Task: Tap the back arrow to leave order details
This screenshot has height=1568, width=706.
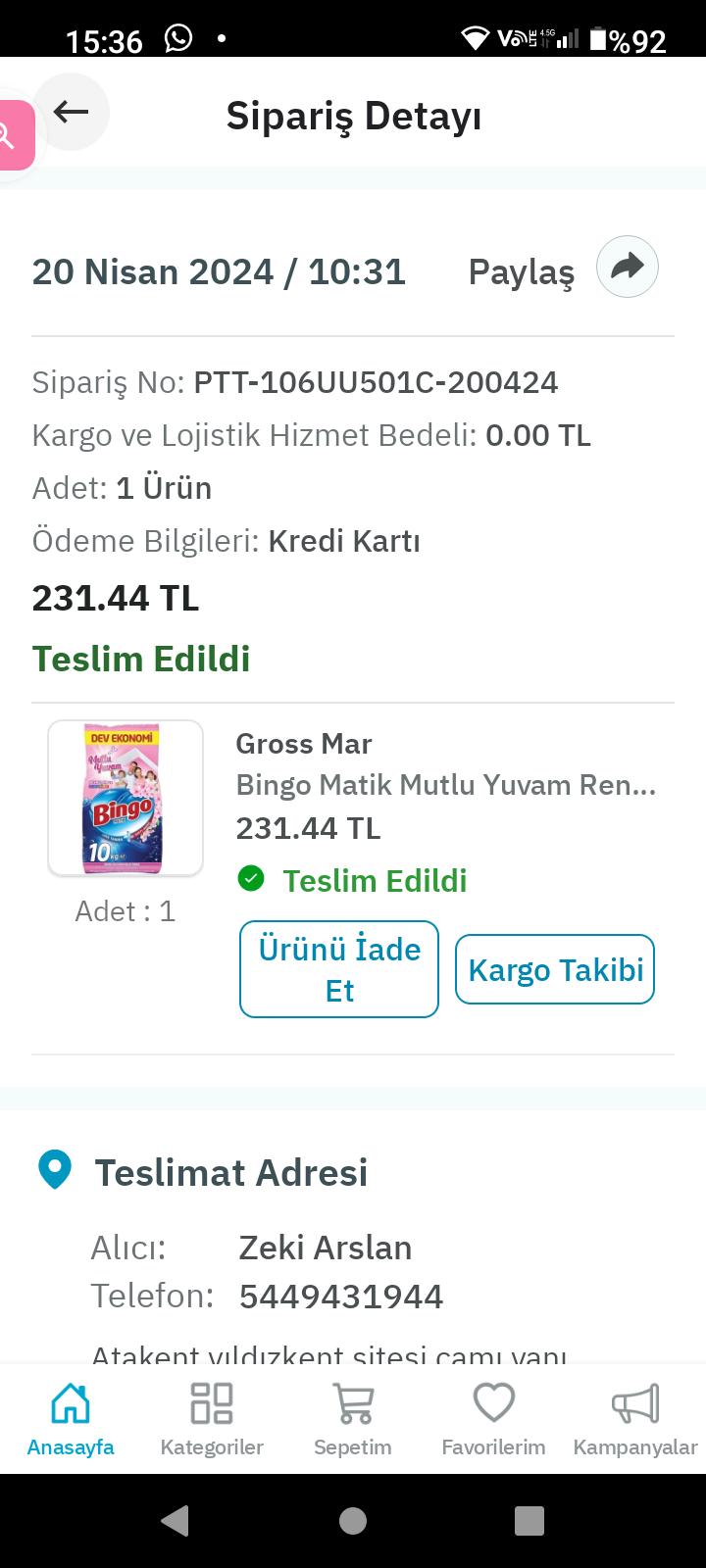Action: pyautogui.click(x=71, y=112)
